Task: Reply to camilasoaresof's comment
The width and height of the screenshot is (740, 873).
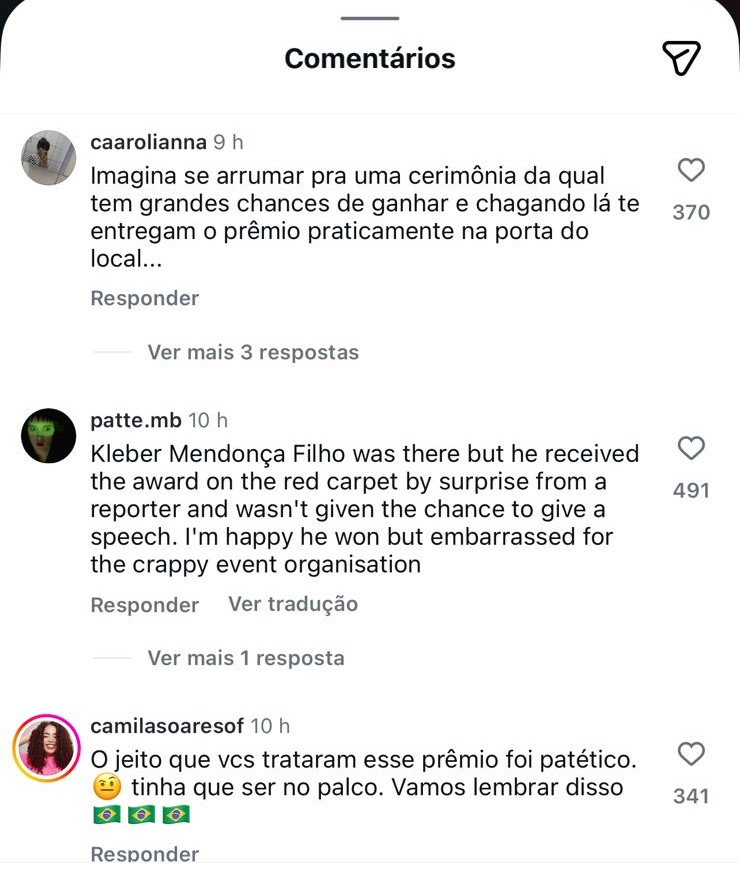Action: (x=145, y=854)
